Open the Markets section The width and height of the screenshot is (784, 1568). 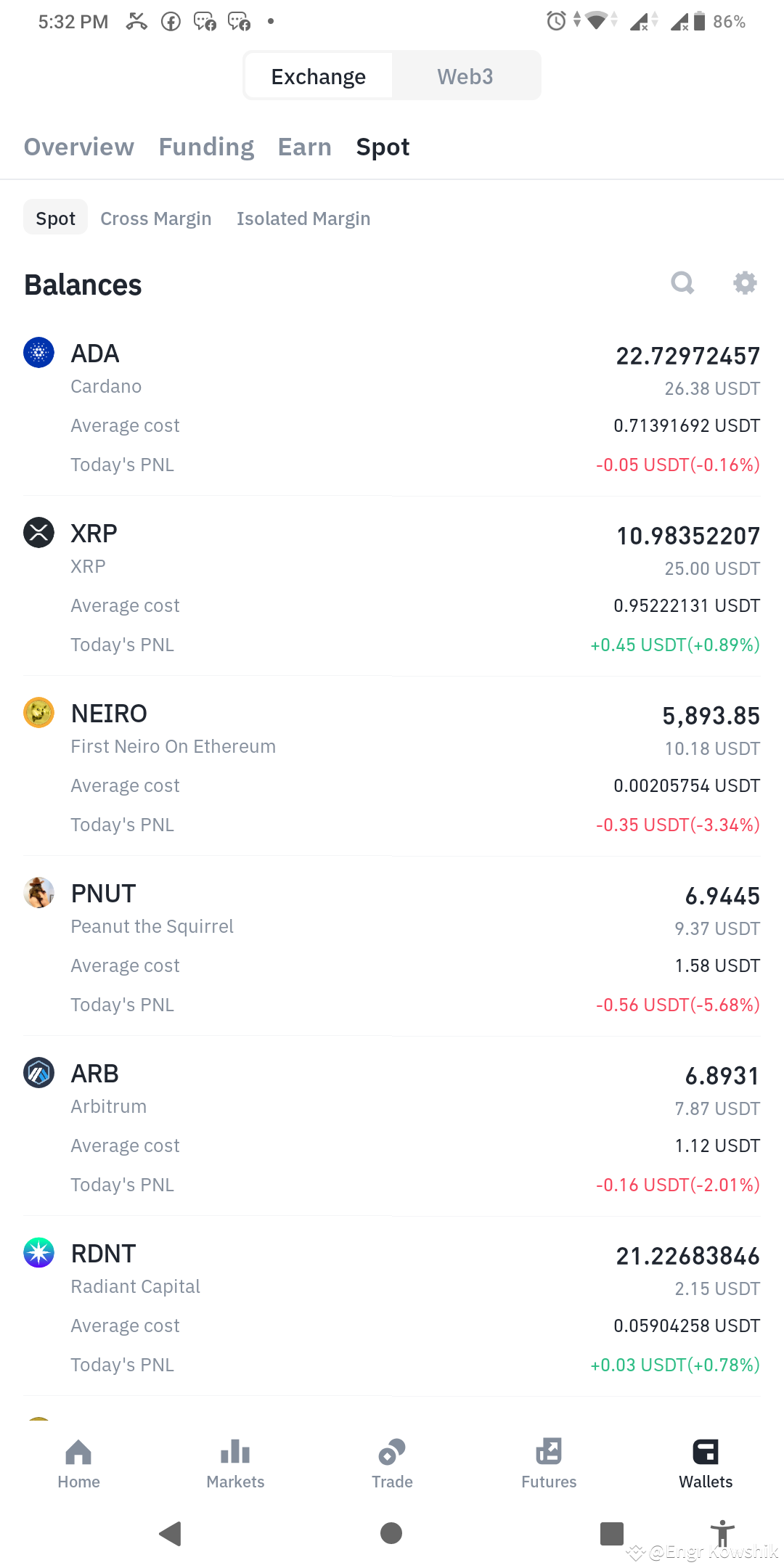point(235,1463)
